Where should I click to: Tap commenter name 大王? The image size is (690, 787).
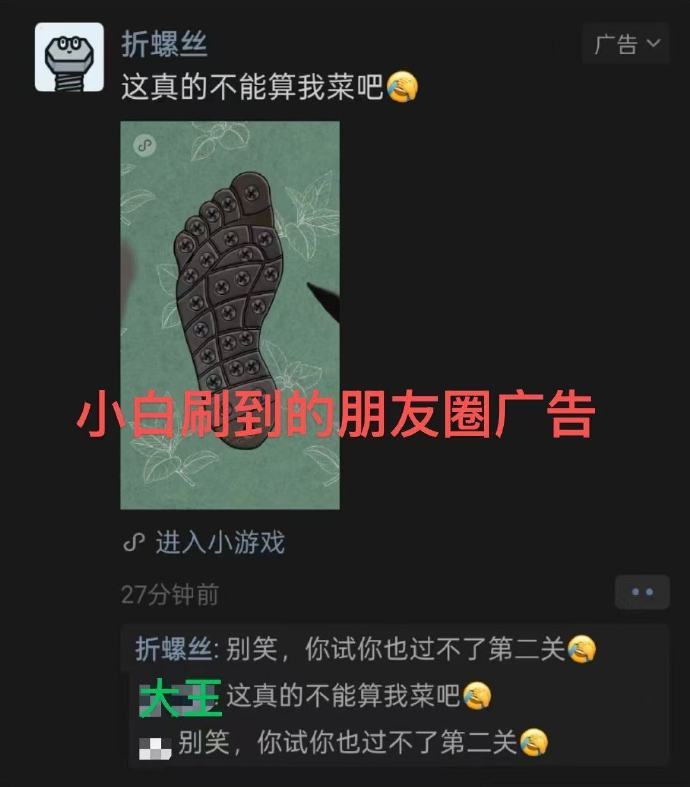pos(180,697)
